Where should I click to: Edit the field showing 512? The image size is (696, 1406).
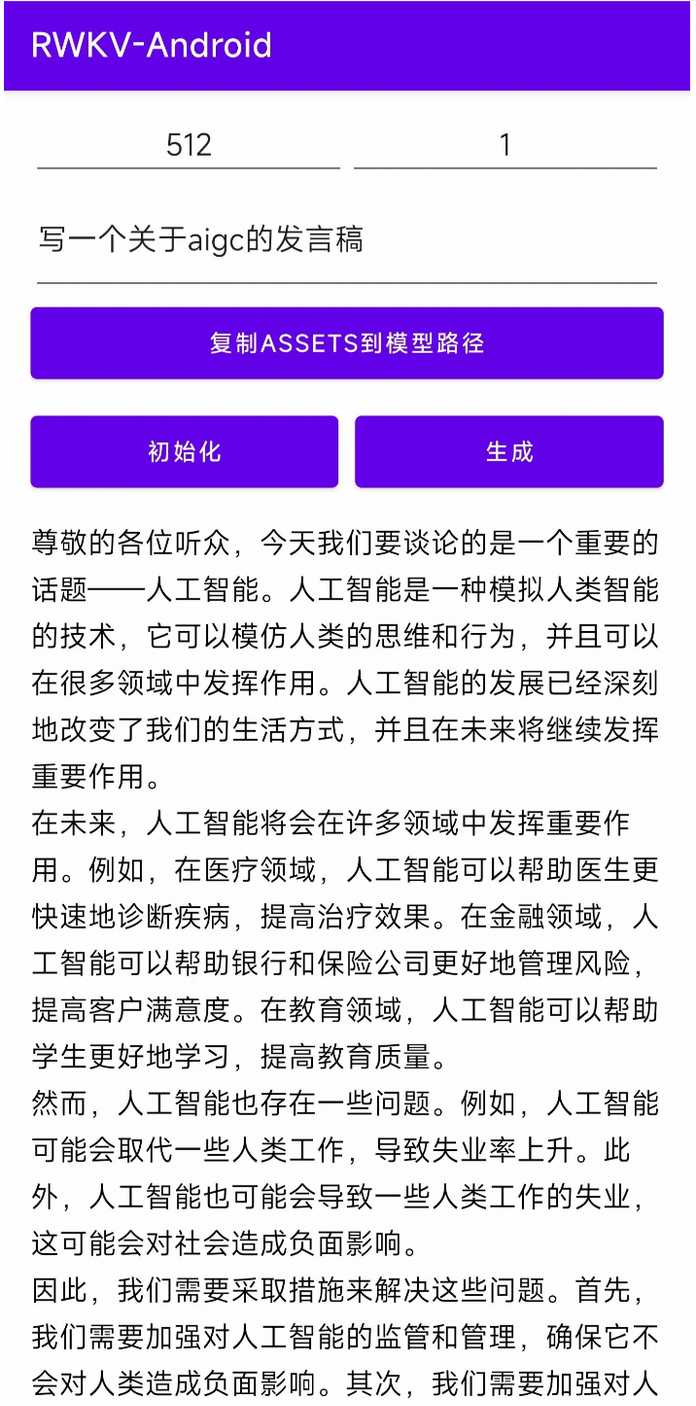[x=188, y=145]
